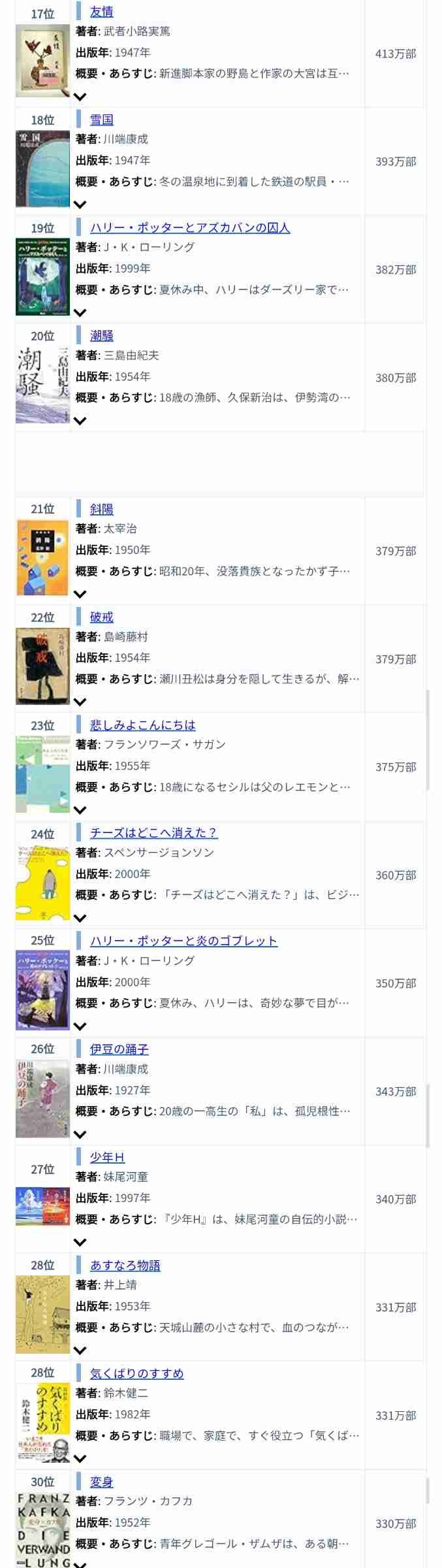Open the あすなろ物語 link
The height and width of the screenshot is (1568, 442).
coord(125,1265)
